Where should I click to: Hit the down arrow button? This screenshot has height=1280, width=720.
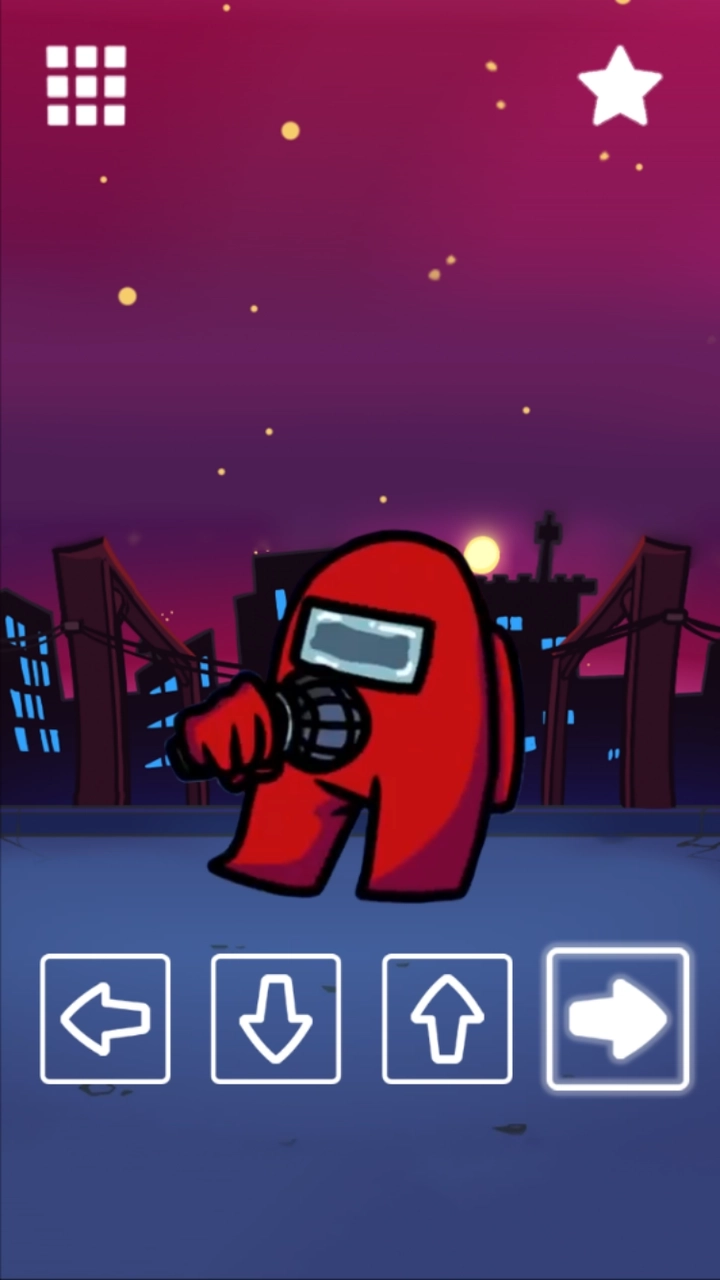276,1019
